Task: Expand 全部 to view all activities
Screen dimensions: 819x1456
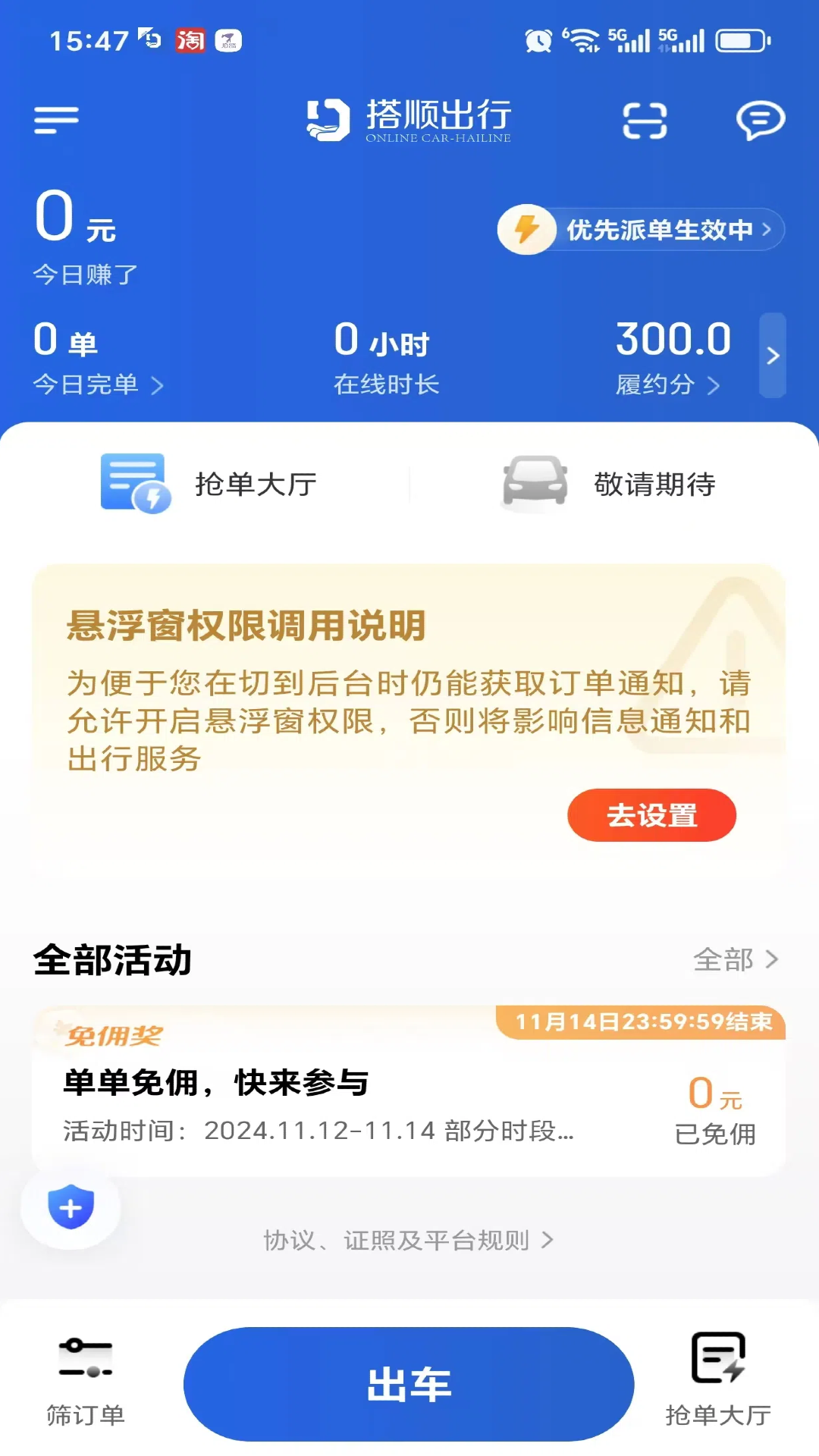Action: pyautogui.click(x=734, y=959)
